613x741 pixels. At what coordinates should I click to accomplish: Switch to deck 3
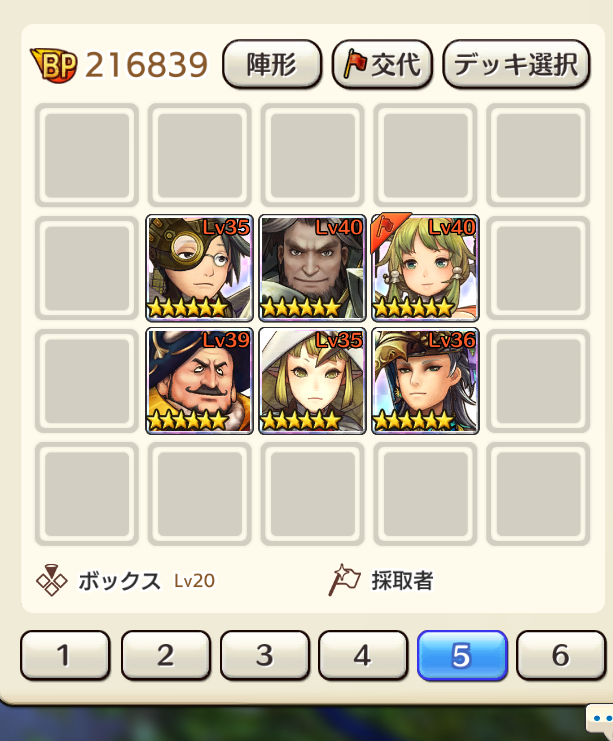pos(264,655)
